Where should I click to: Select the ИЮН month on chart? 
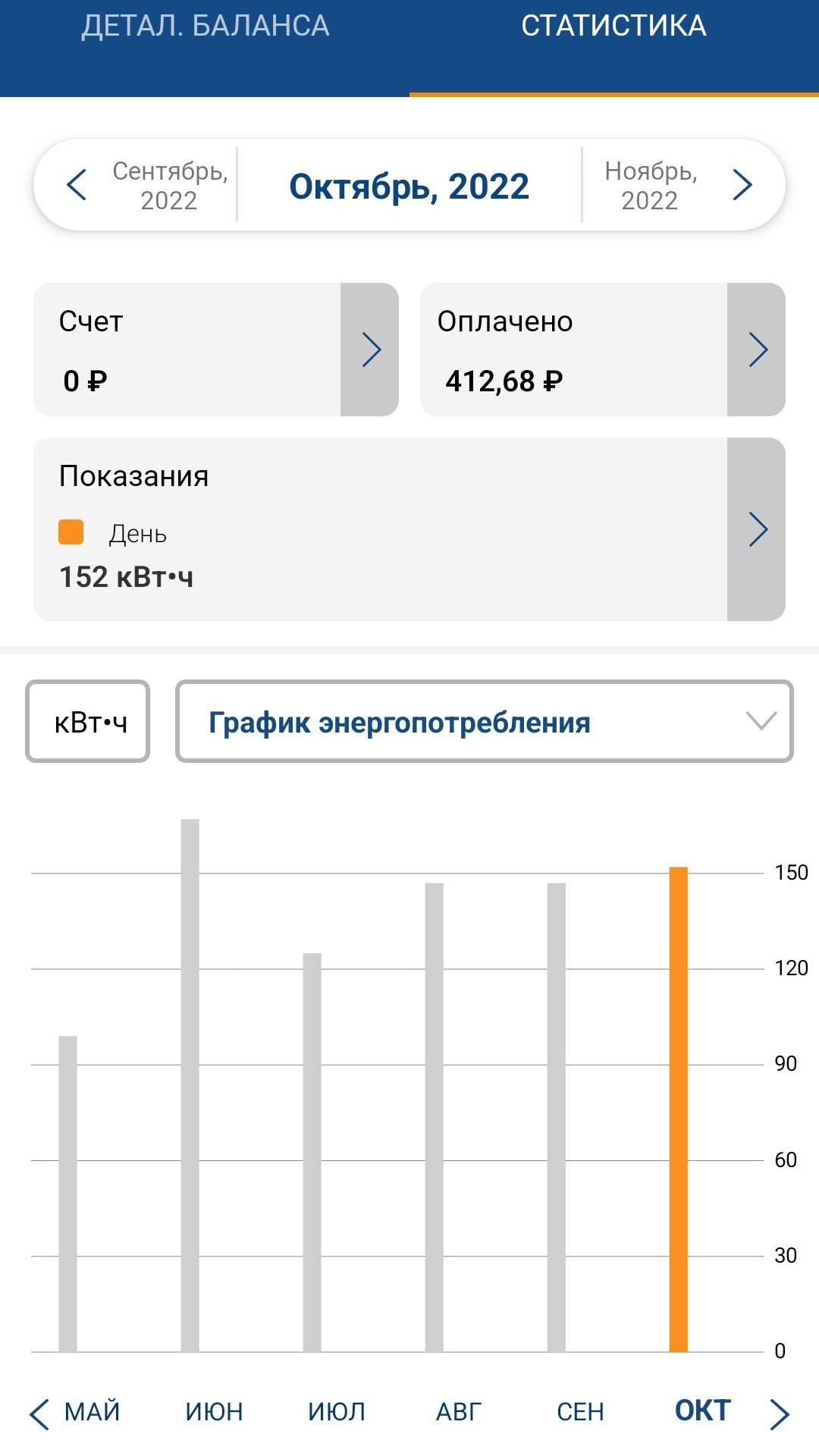pyautogui.click(x=214, y=1412)
